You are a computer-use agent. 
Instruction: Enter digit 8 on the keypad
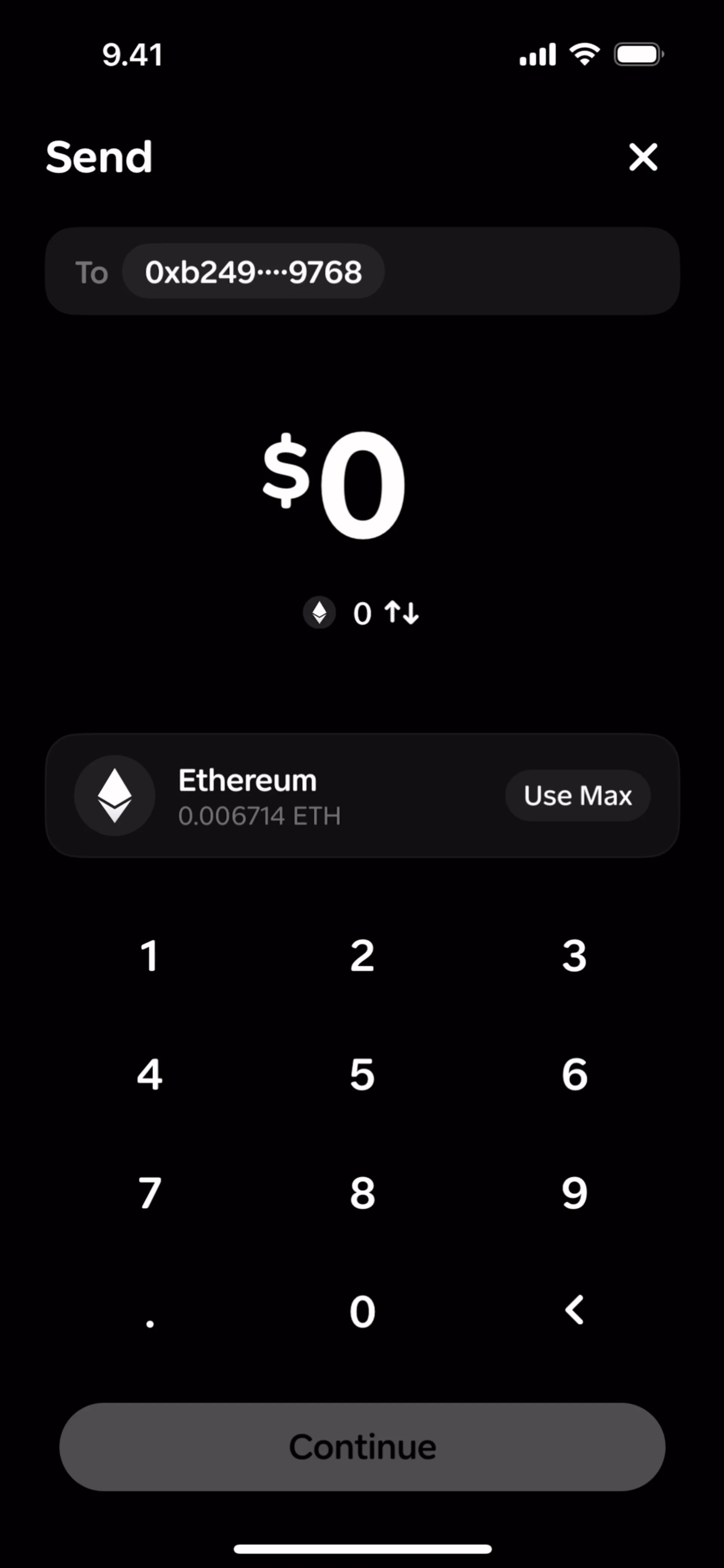tap(362, 1192)
